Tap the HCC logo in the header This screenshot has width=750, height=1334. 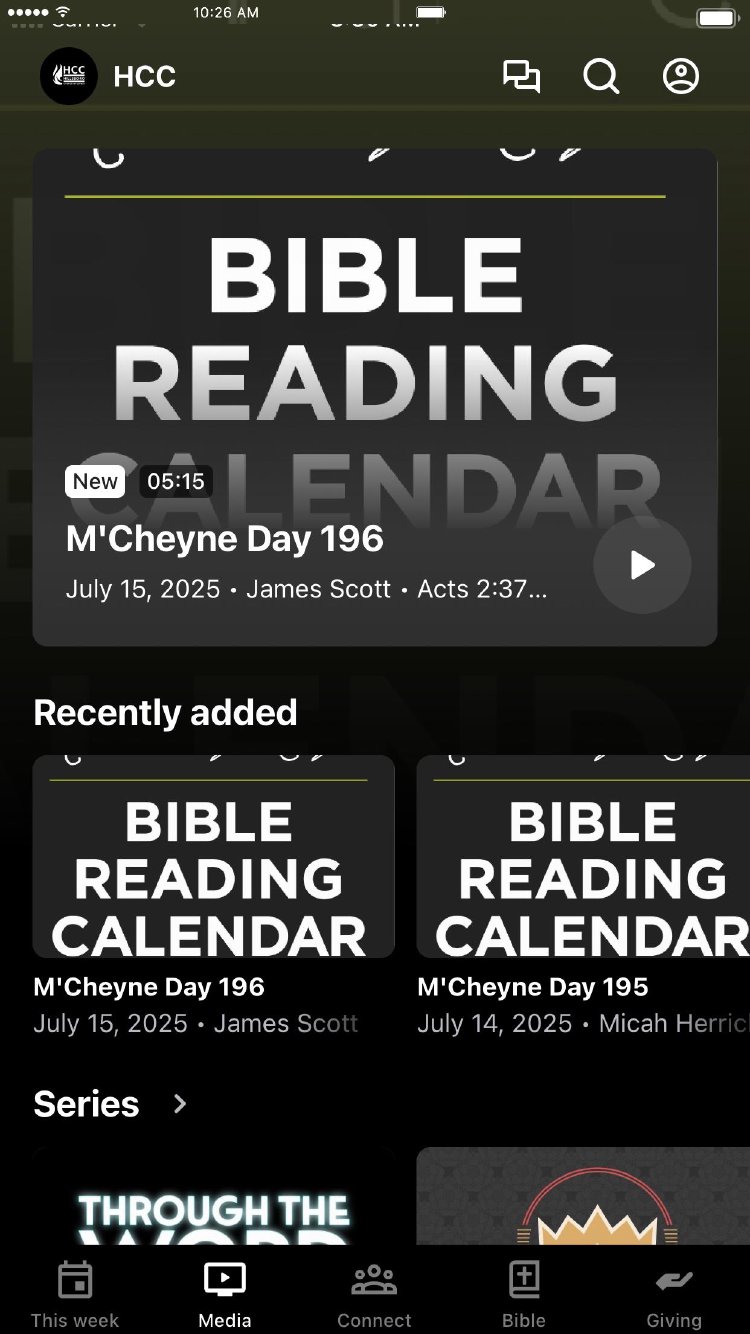click(69, 77)
